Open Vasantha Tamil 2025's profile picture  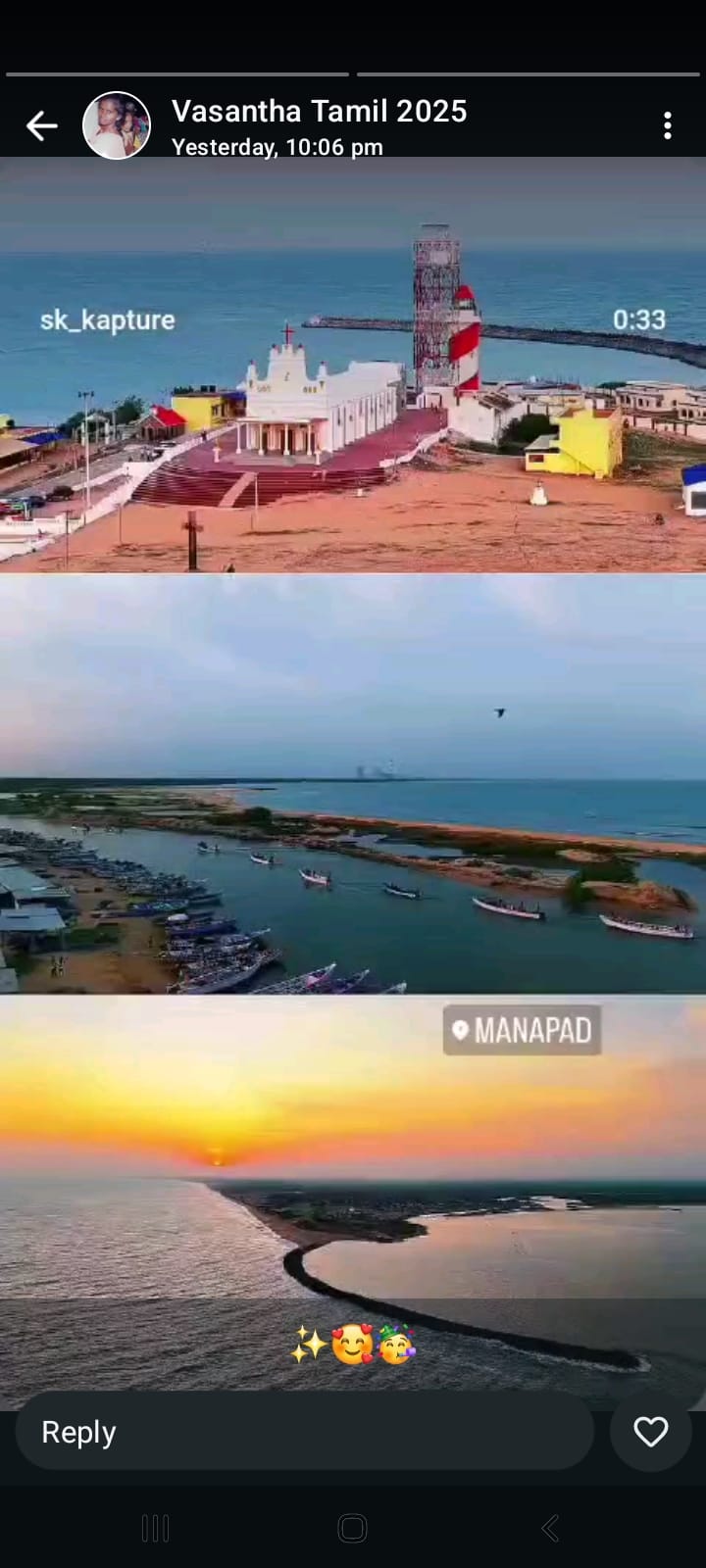[x=117, y=125]
